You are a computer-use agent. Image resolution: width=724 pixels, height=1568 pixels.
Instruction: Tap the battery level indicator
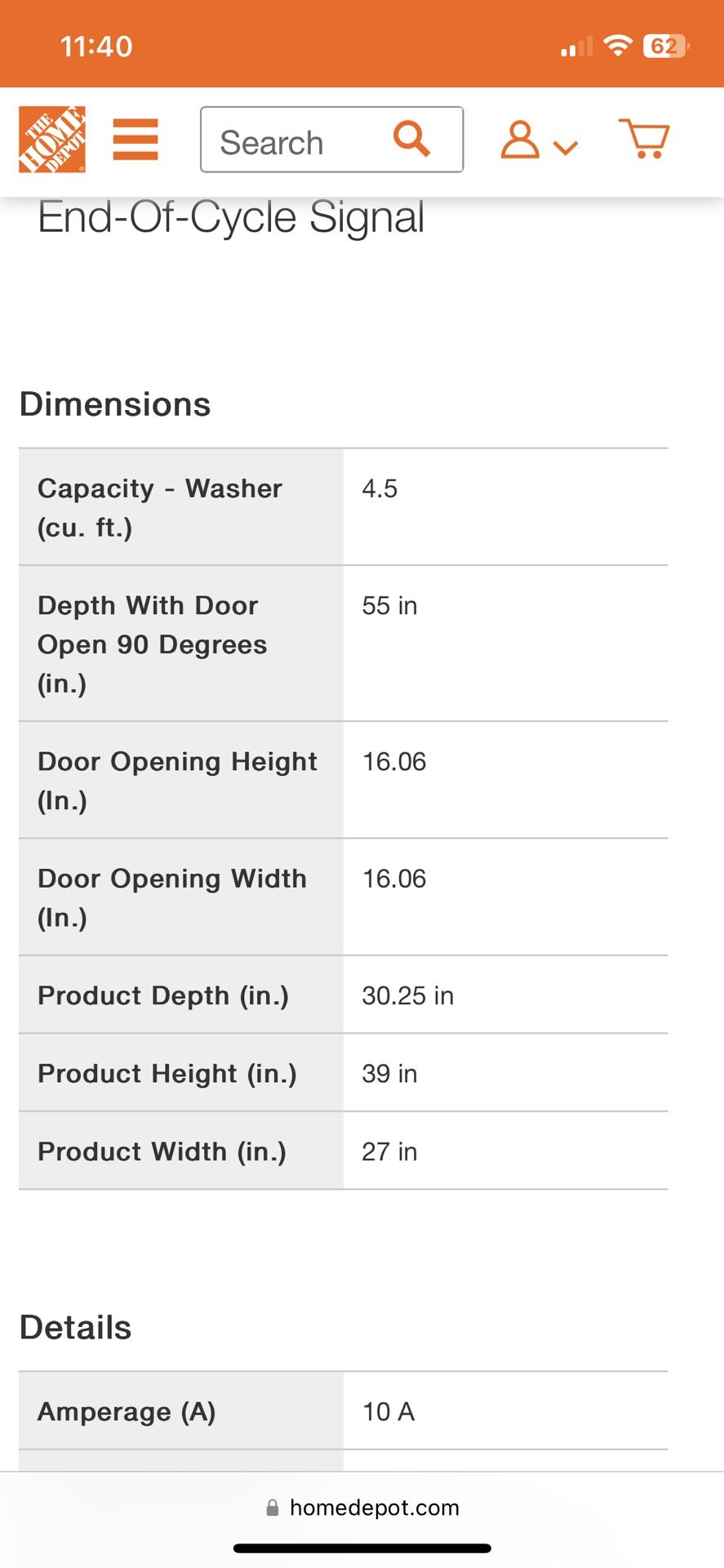(661, 45)
